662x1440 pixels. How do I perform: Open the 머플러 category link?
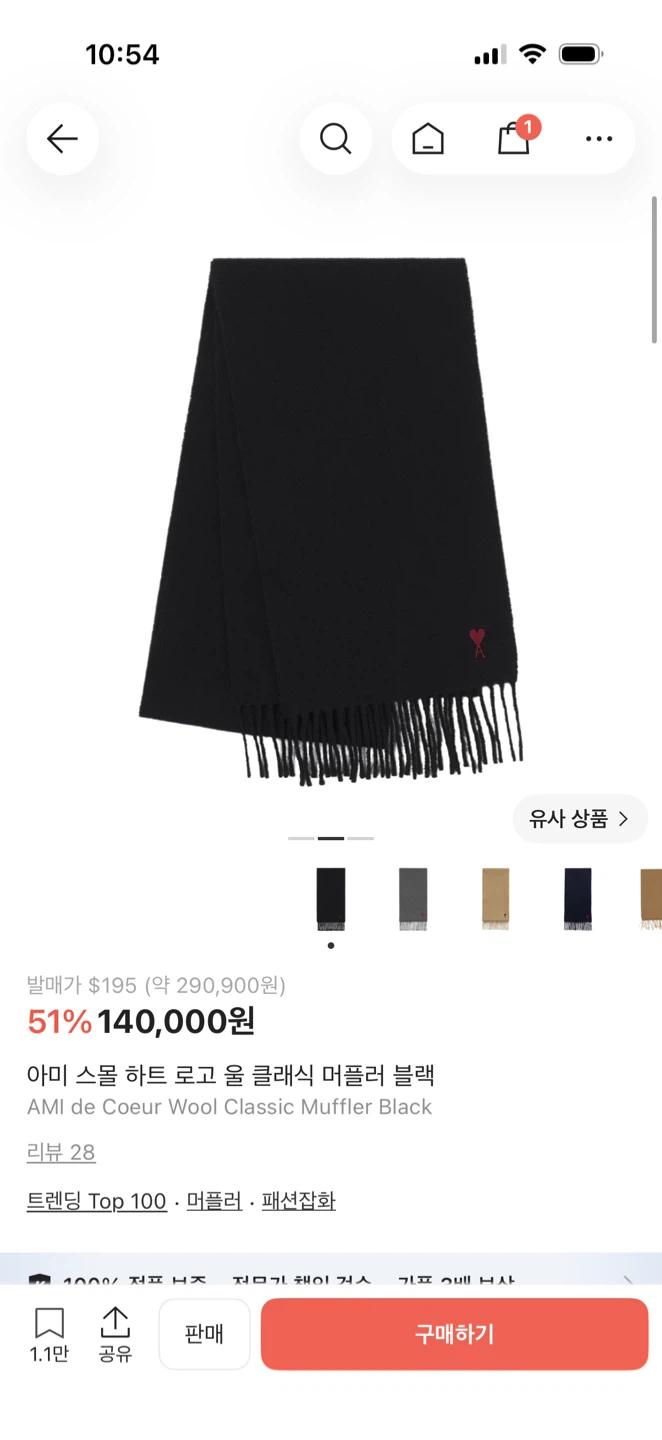(214, 1201)
